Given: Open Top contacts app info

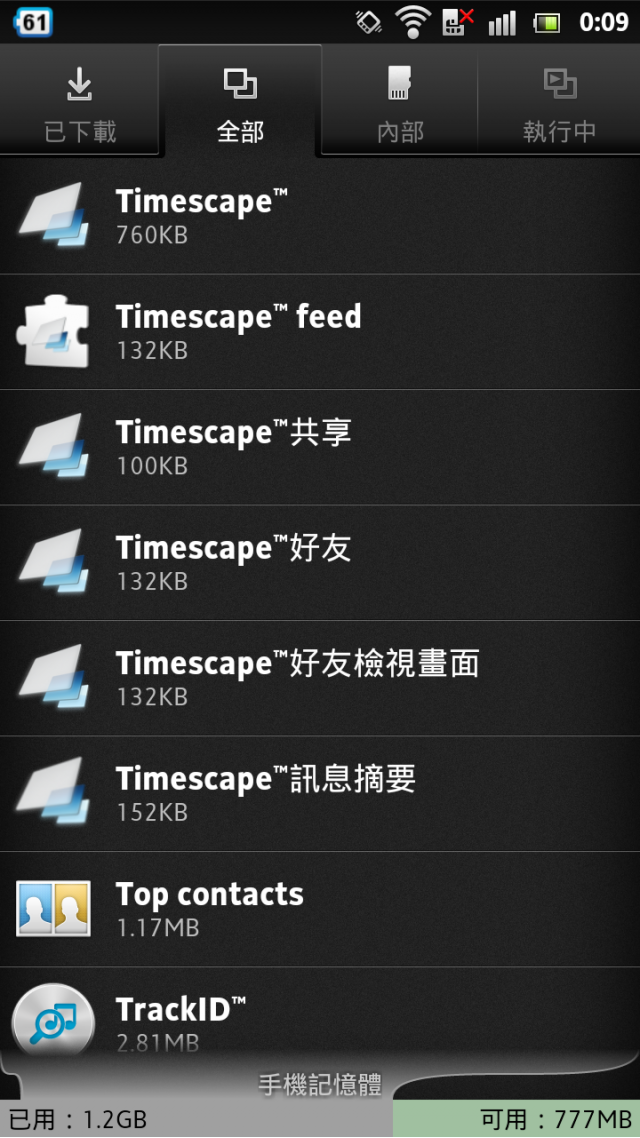Looking at the screenshot, I should click(x=320, y=909).
